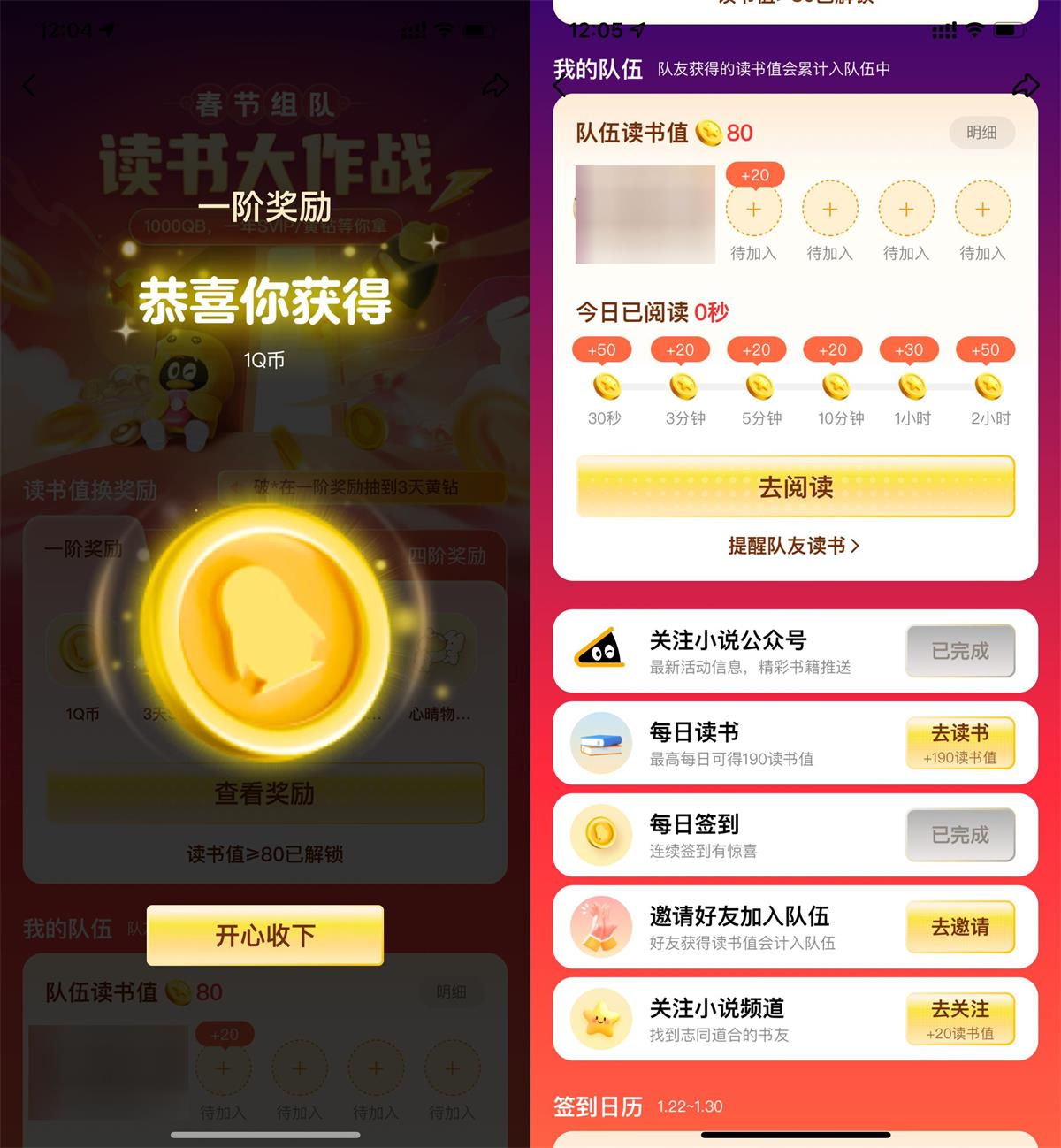The width and height of the screenshot is (1061, 1148).
Task: Open the 明细 detail view
Action: pos(981,134)
